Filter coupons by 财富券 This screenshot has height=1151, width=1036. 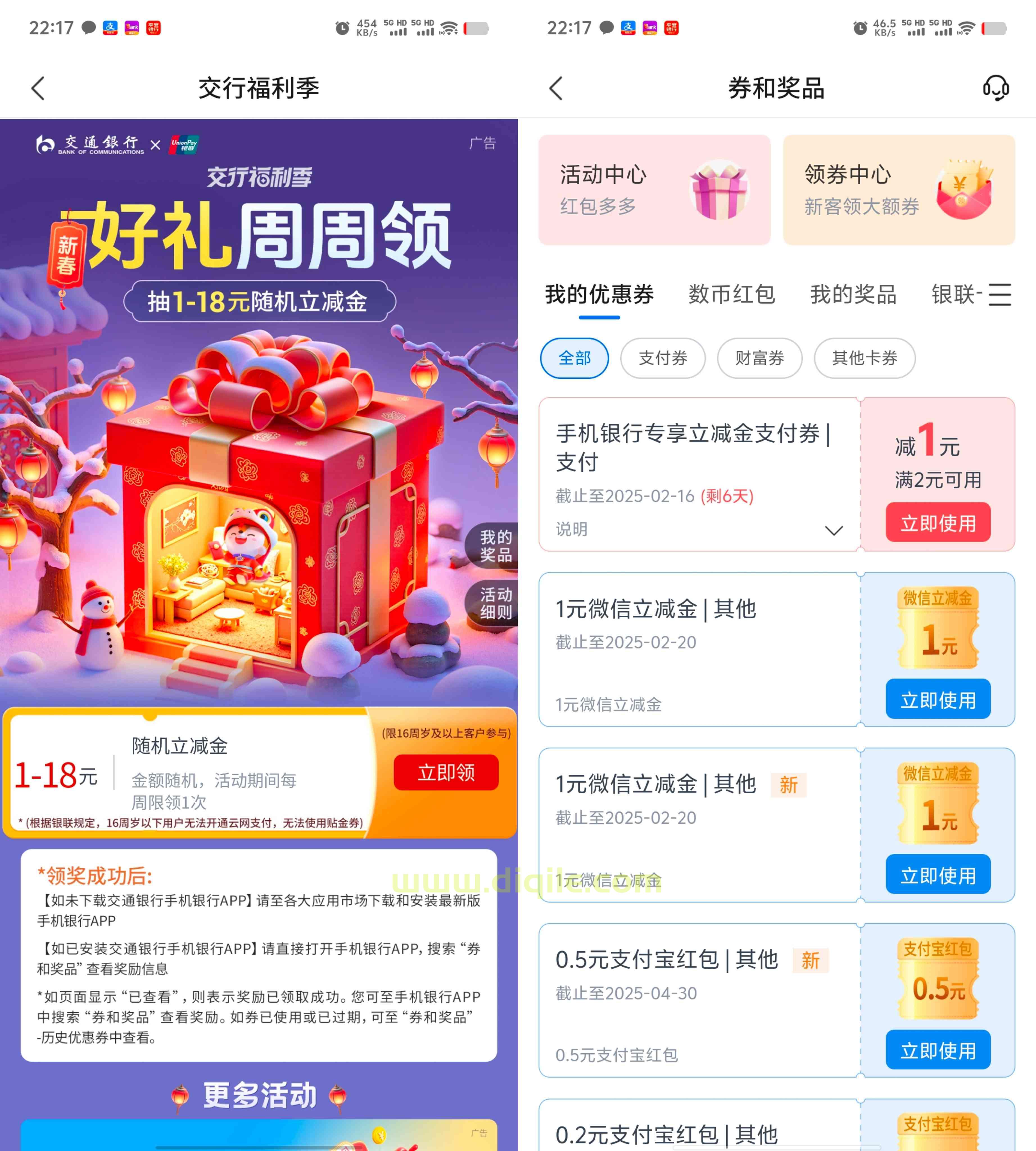click(759, 358)
